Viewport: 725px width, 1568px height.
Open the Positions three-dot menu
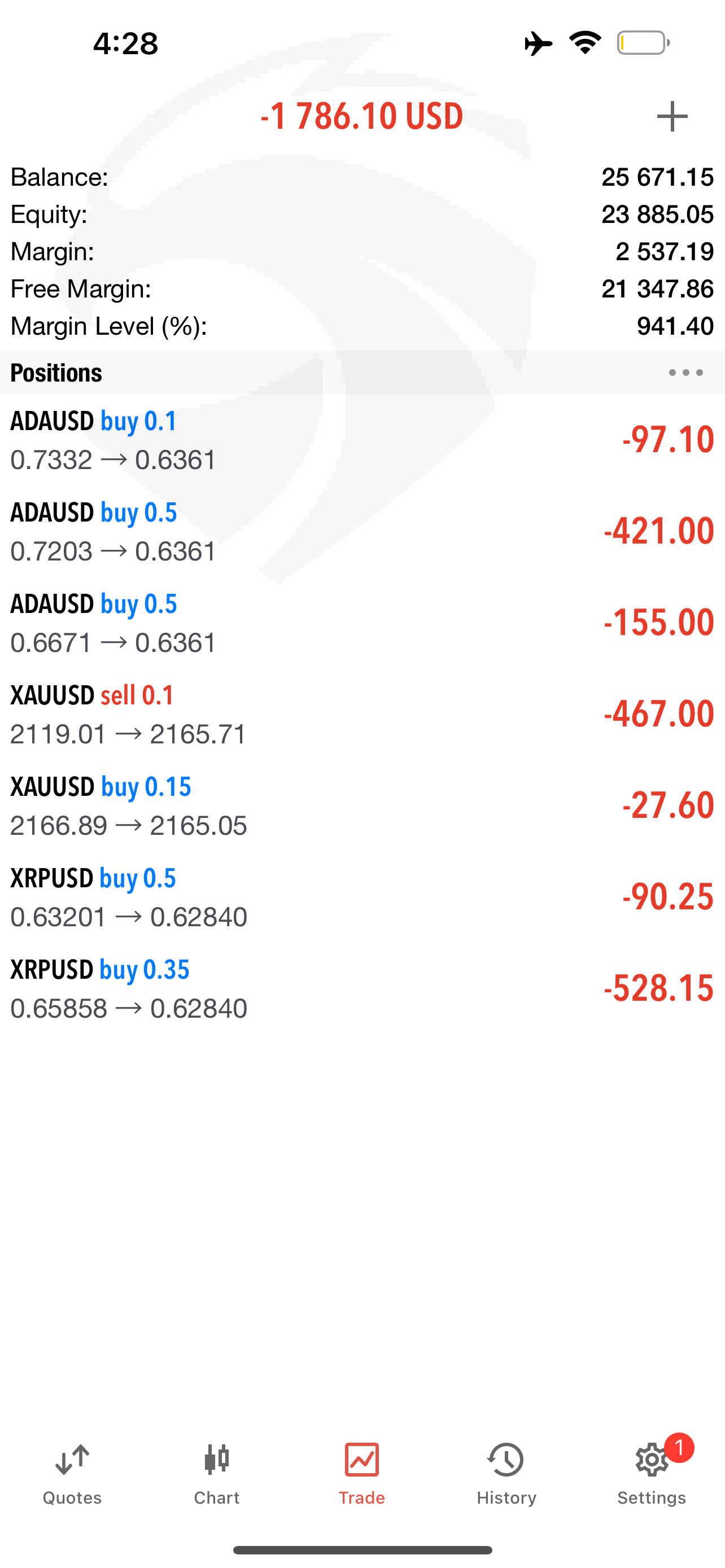point(685,373)
